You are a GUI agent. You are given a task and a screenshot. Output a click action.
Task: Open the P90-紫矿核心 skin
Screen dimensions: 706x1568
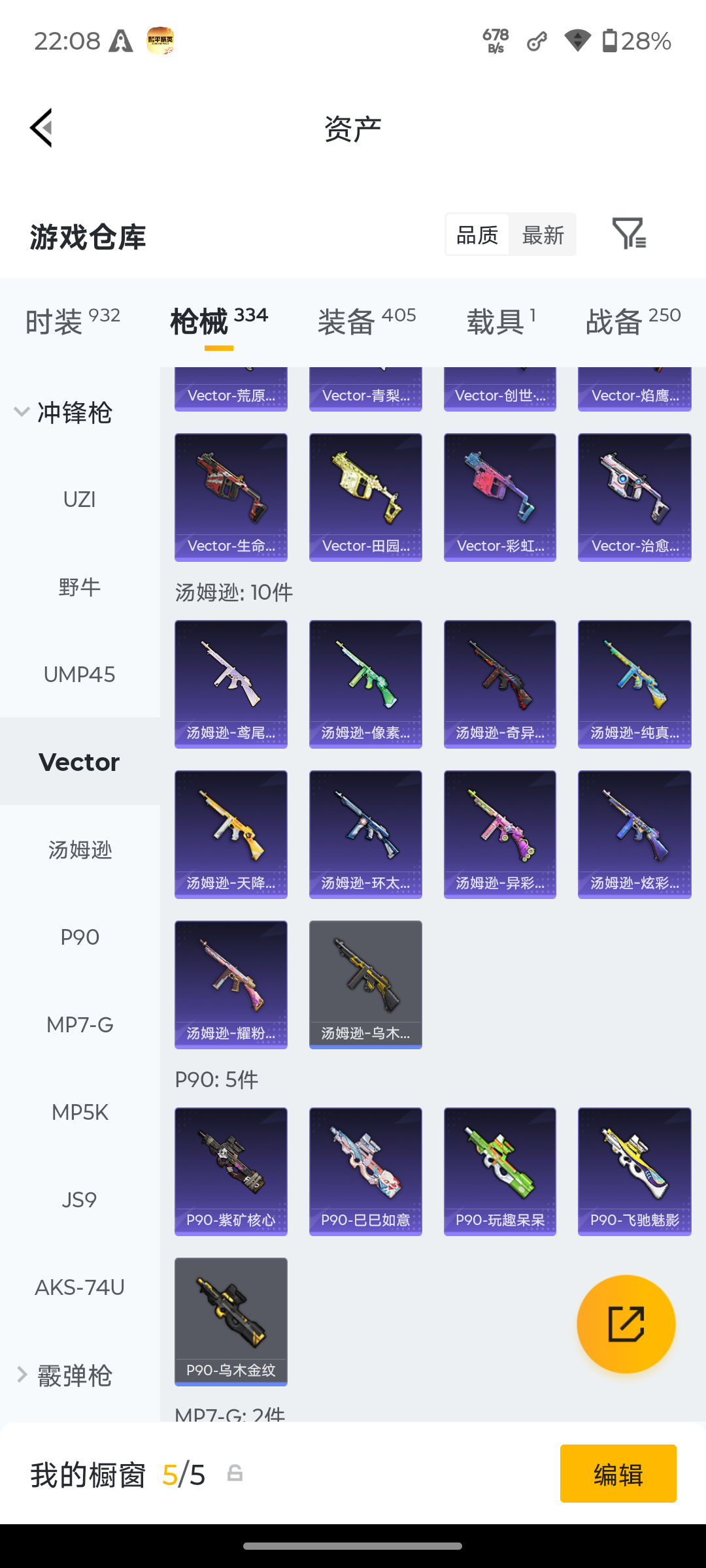231,1171
